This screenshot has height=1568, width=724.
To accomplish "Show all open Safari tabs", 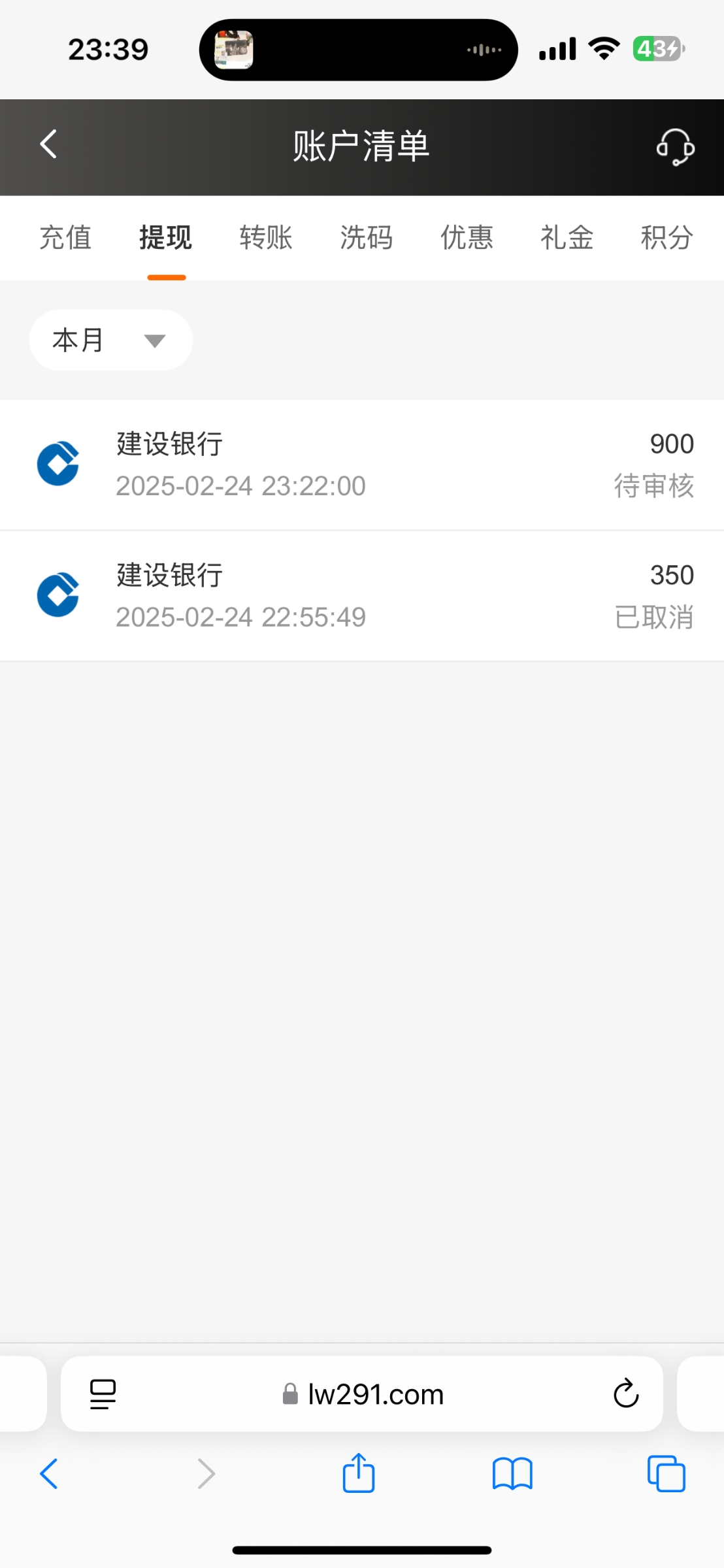I will coord(666,1474).
